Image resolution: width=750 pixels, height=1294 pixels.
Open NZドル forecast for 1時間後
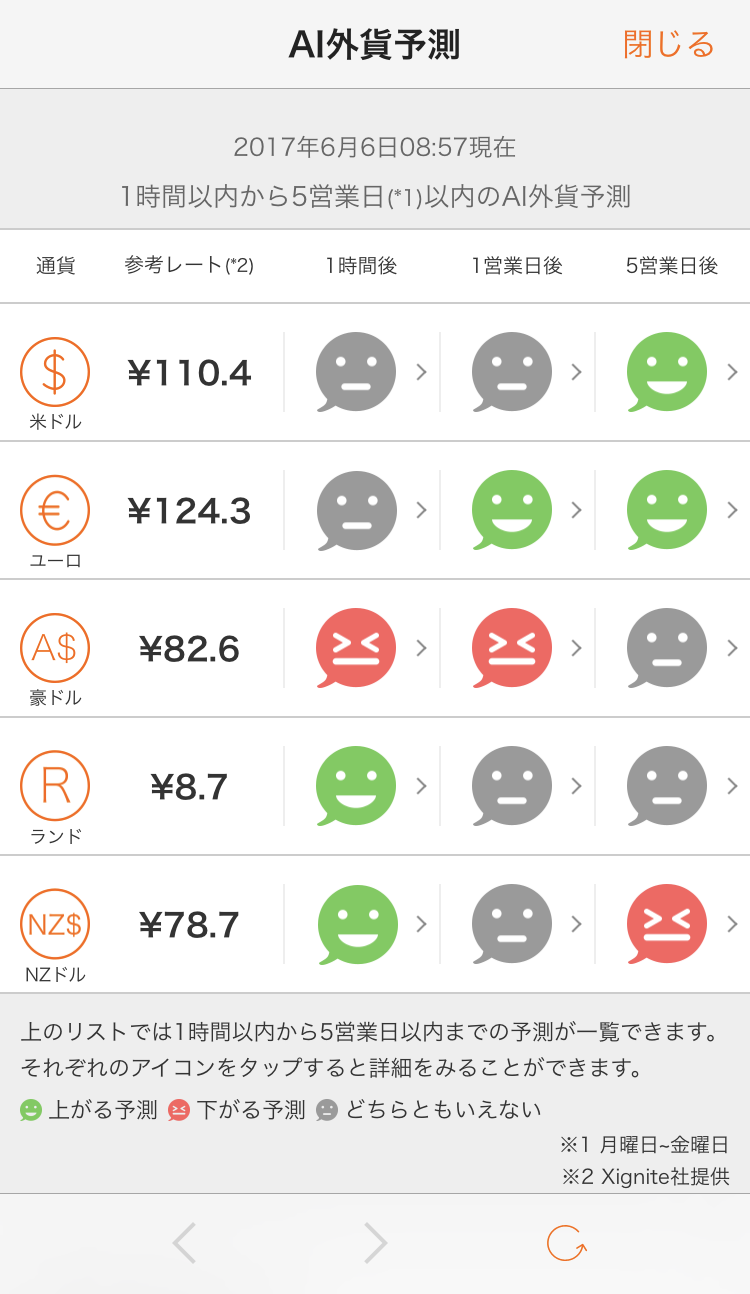[356, 924]
